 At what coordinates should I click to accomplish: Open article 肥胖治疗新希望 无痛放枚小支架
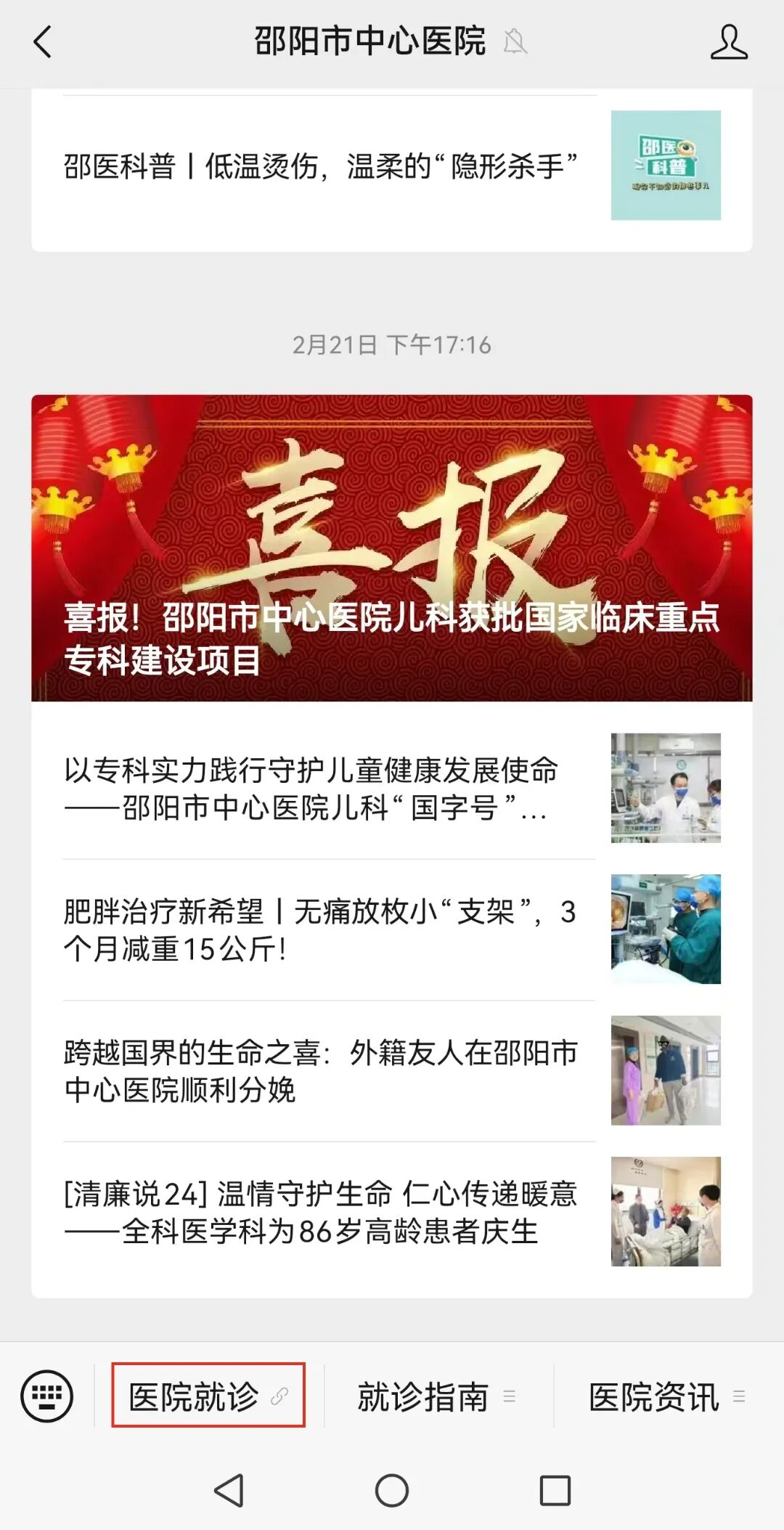[392, 930]
